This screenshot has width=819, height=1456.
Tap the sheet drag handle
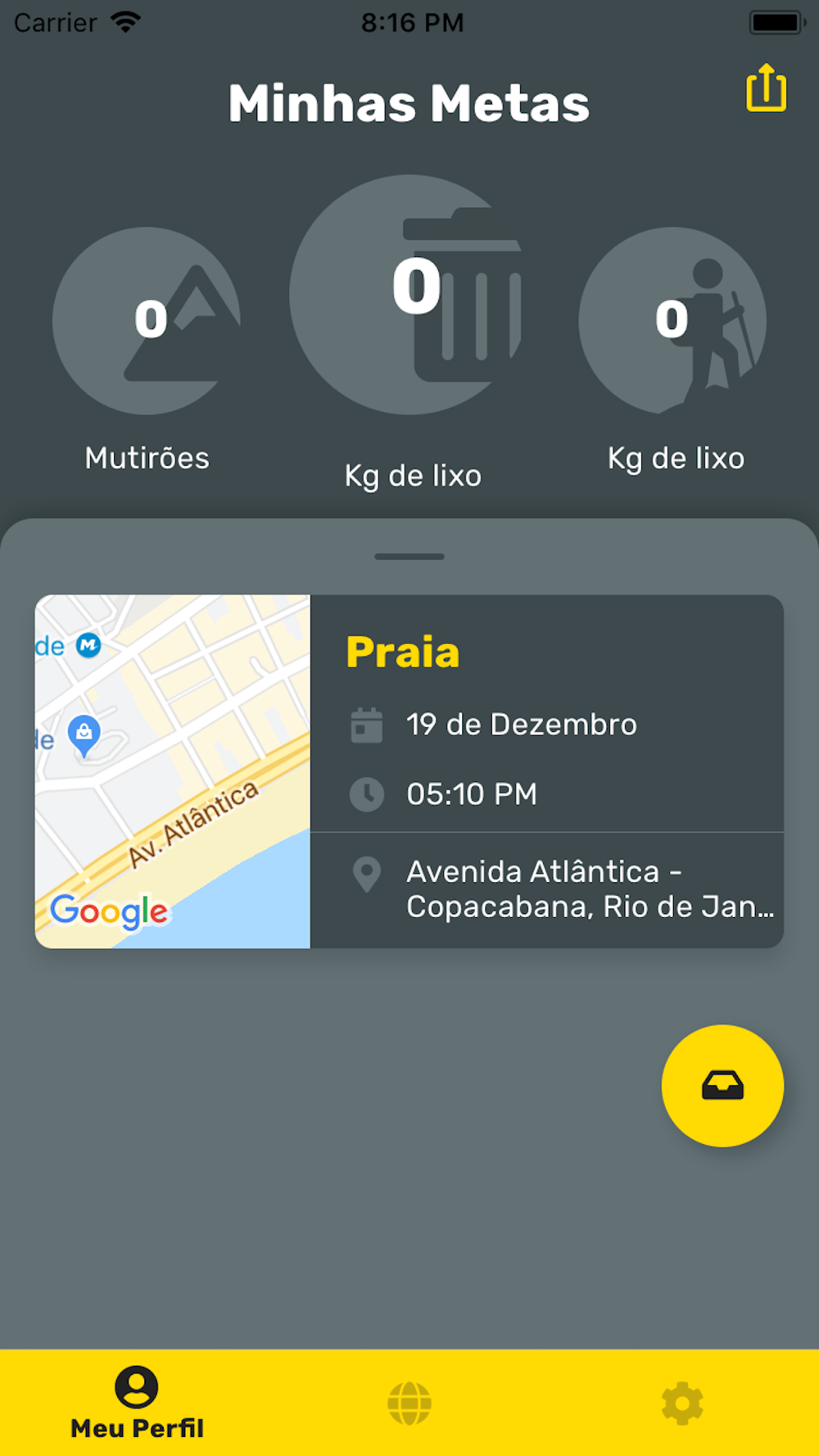pos(409,557)
